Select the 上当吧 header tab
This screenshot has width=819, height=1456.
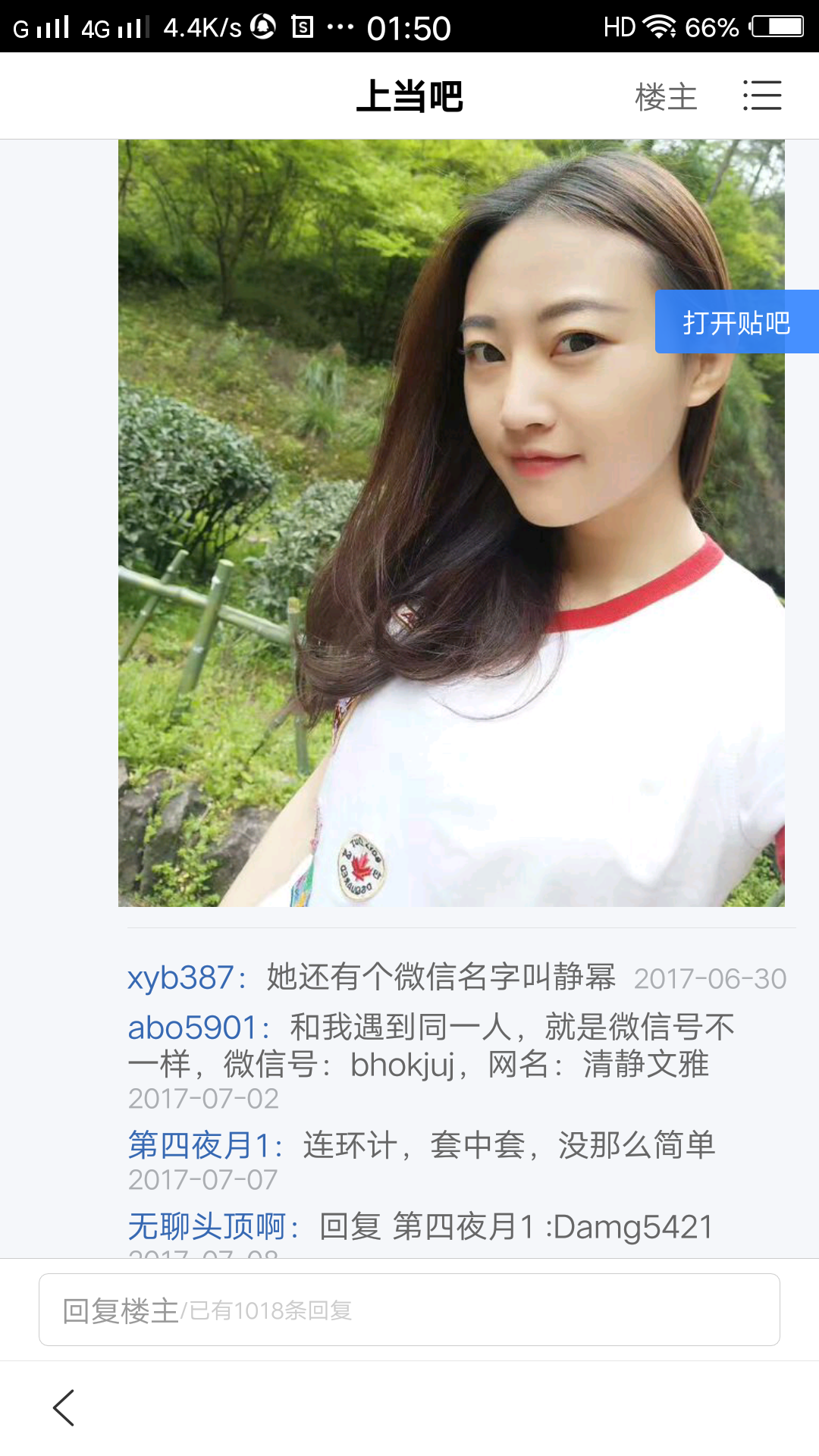coord(409,96)
